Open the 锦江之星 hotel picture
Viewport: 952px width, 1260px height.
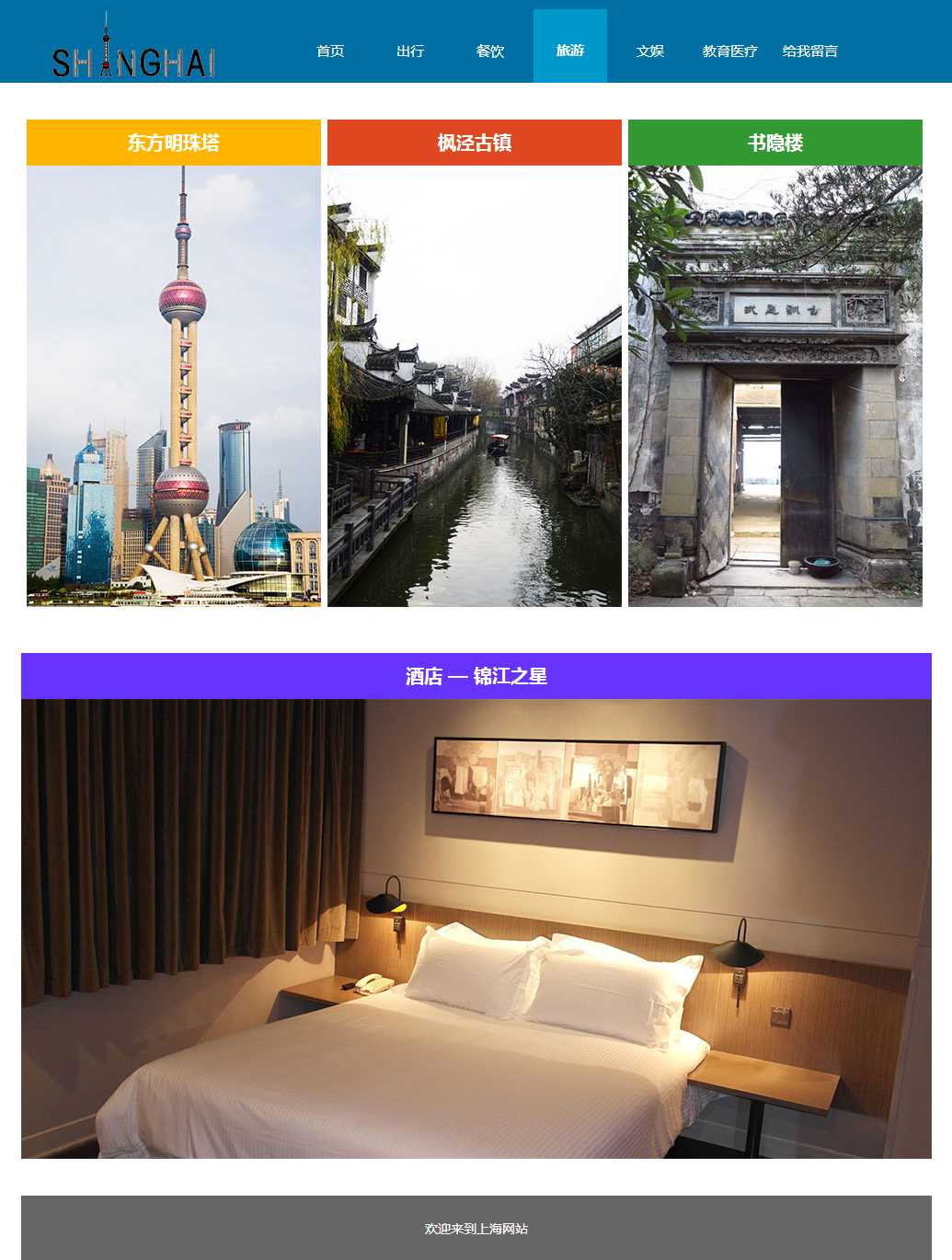[476, 928]
